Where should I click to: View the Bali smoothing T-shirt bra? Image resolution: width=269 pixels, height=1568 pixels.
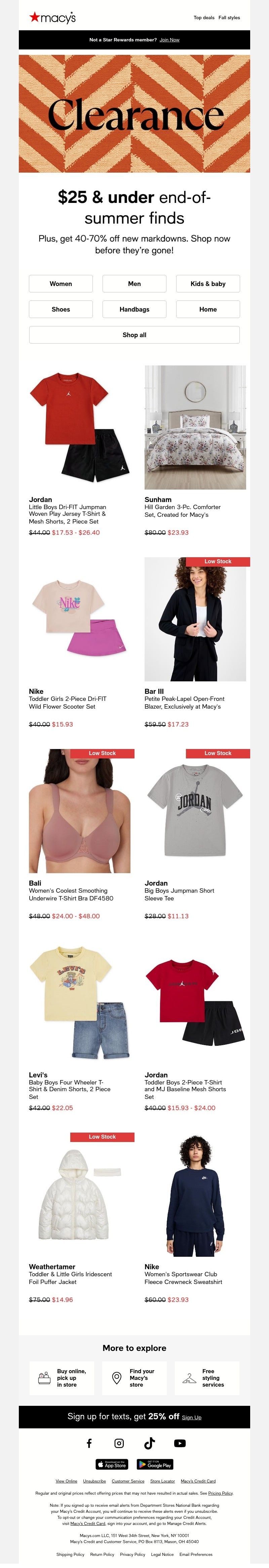[79, 811]
